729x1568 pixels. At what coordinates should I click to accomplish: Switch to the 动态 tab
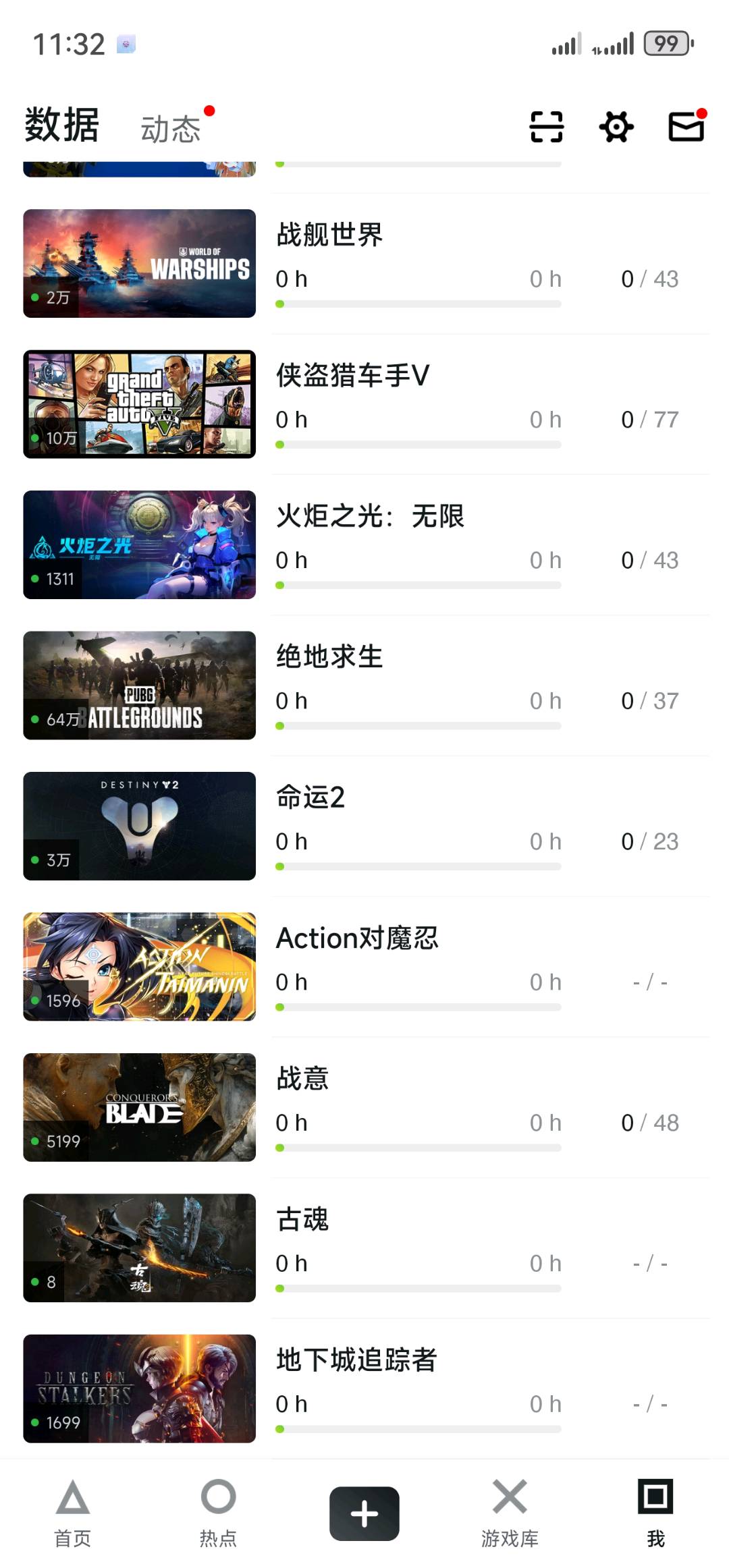171,129
